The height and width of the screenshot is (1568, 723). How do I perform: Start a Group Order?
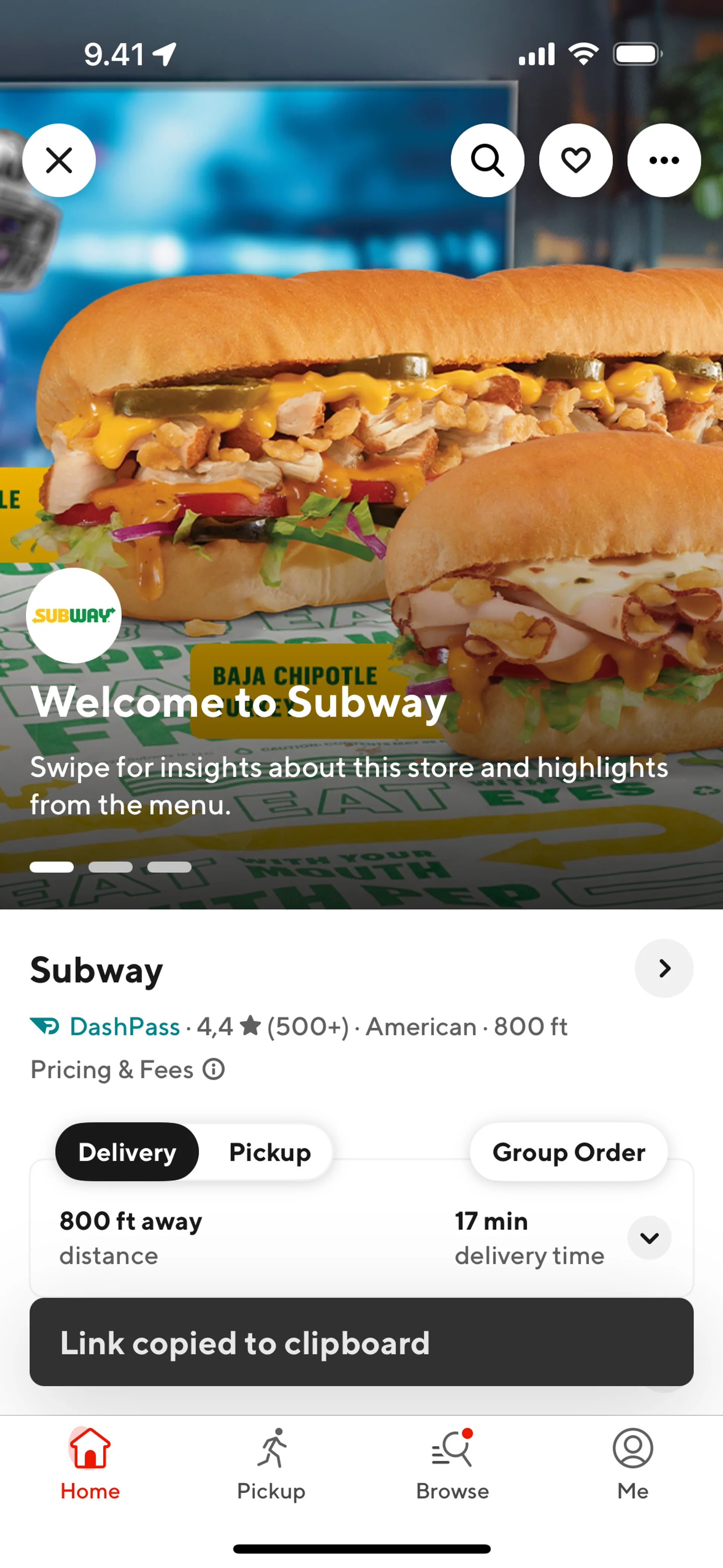coord(568,1152)
